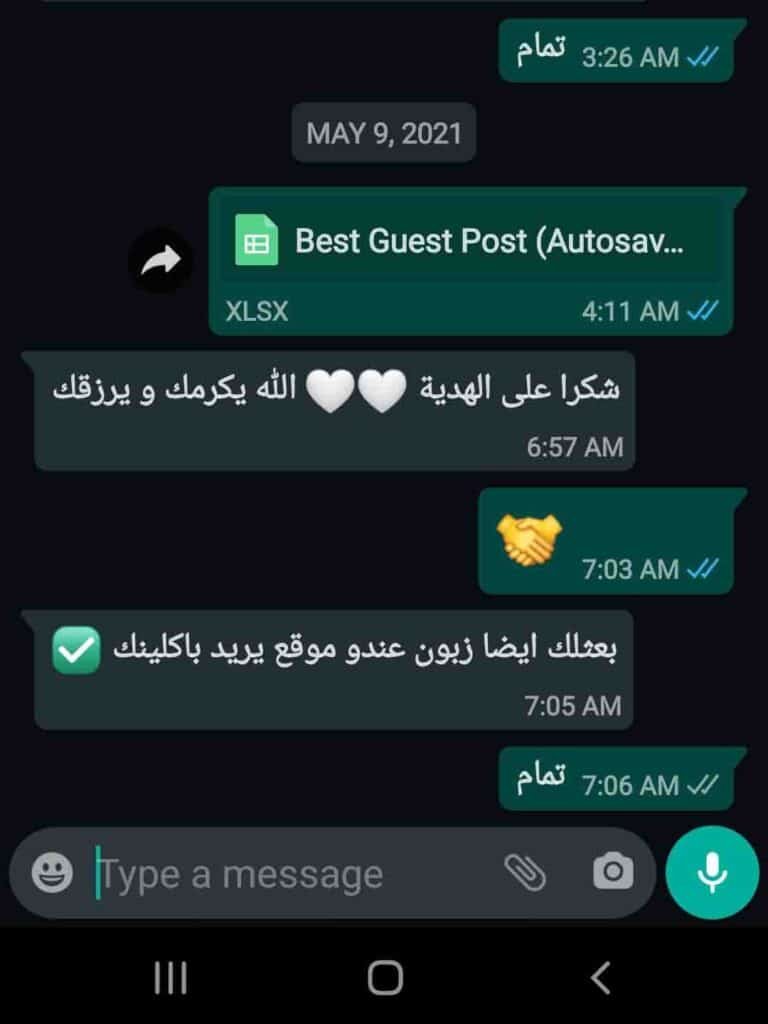Record a voice message with the microphone
The width and height of the screenshot is (768, 1024).
pyautogui.click(x=712, y=873)
